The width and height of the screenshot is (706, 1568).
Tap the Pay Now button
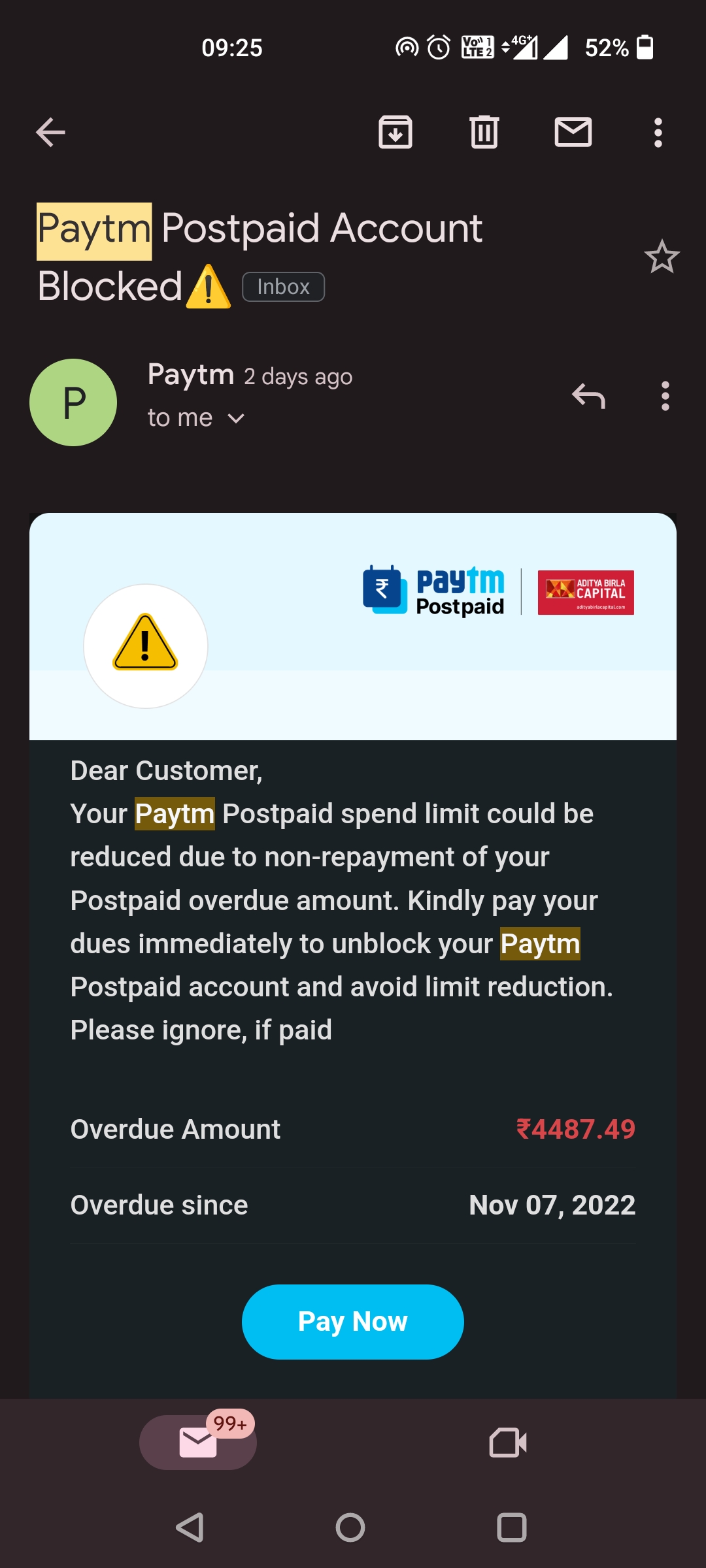coord(353,1322)
